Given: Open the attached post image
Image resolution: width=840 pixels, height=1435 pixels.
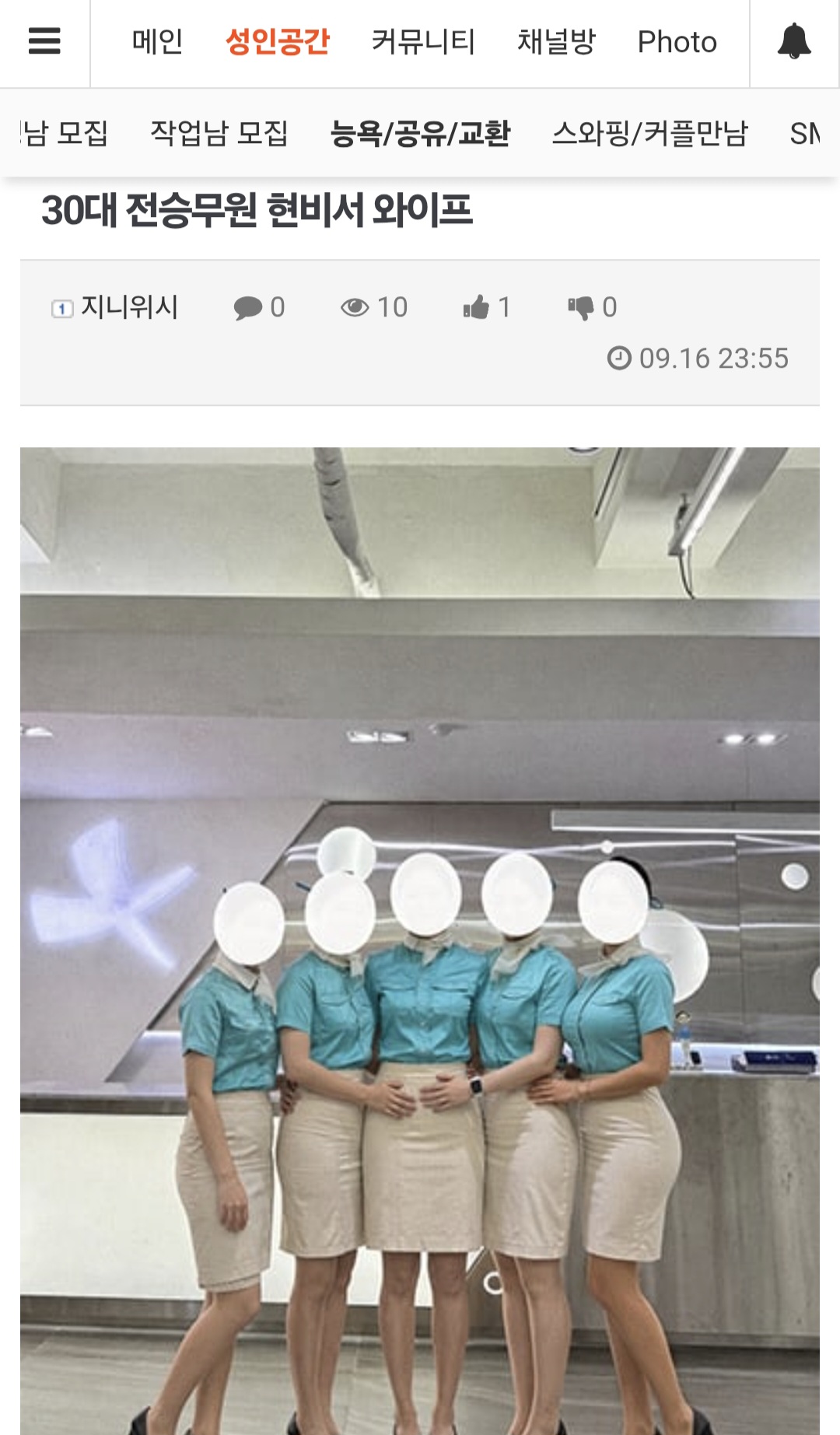Looking at the screenshot, I should click(420, 940).
